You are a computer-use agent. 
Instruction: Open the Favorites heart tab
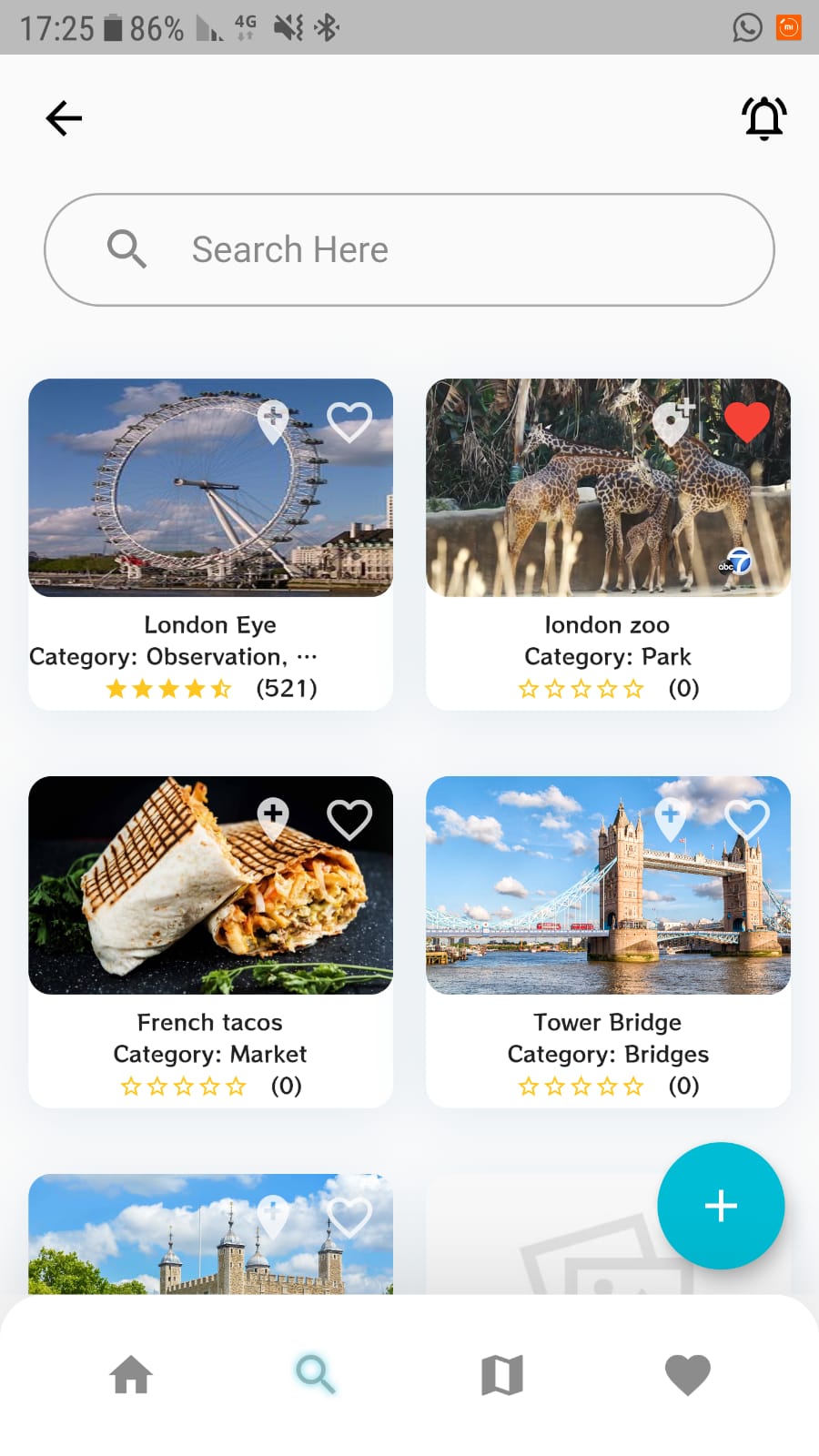tap(688, 1374)
